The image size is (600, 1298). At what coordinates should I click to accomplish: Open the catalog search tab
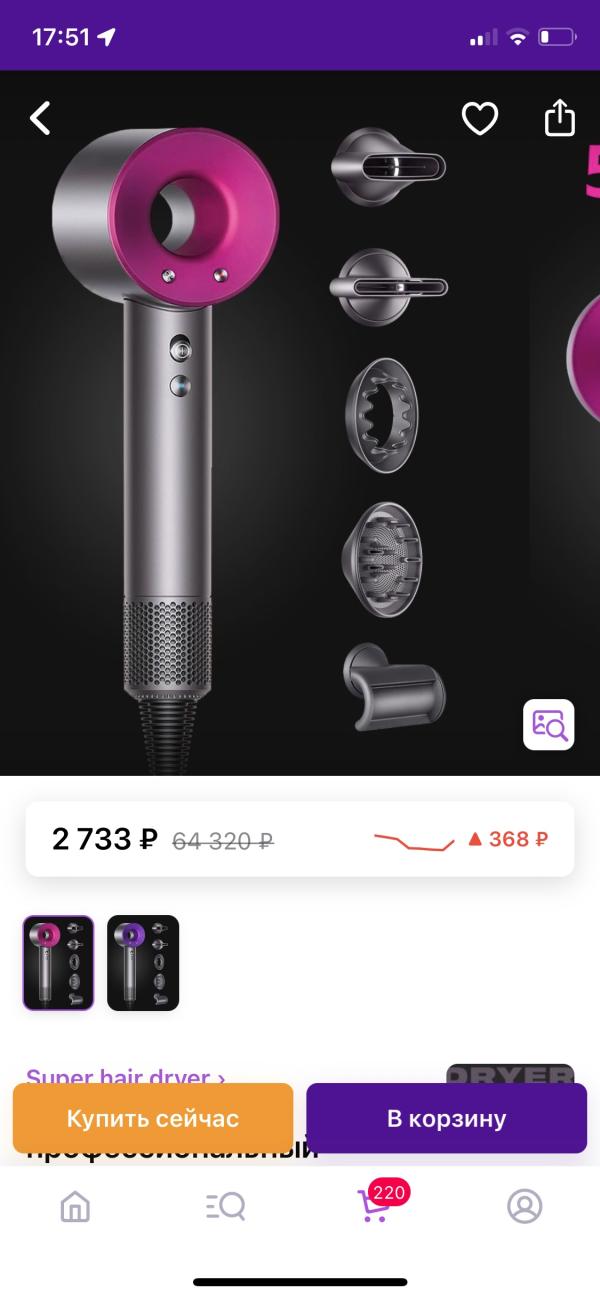(x=225, y=1207)
